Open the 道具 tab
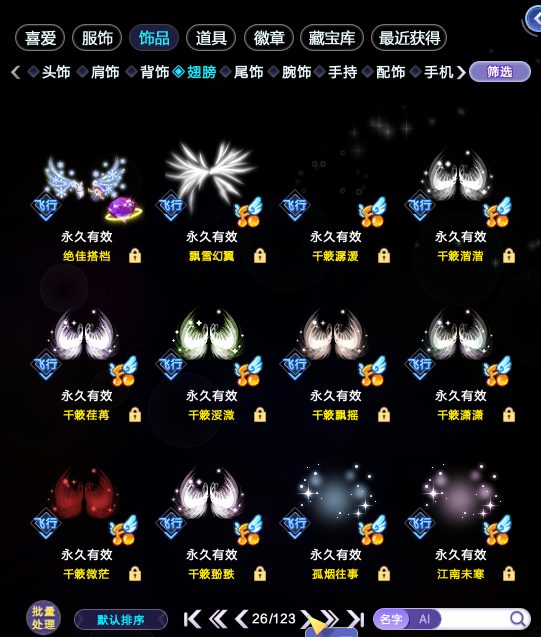Screen dimensions: 541x637 coord(211,38)
